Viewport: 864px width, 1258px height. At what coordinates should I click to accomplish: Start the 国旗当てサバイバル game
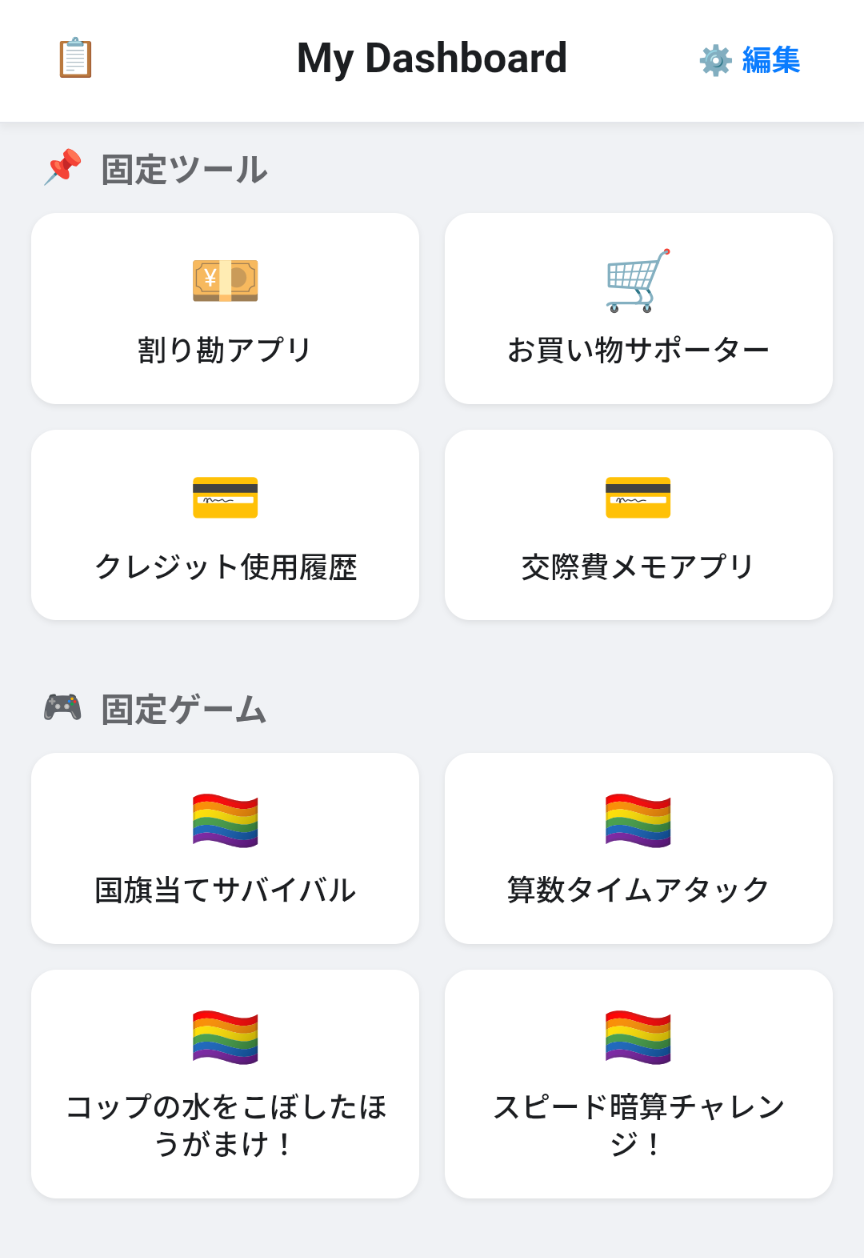(225, 848)
